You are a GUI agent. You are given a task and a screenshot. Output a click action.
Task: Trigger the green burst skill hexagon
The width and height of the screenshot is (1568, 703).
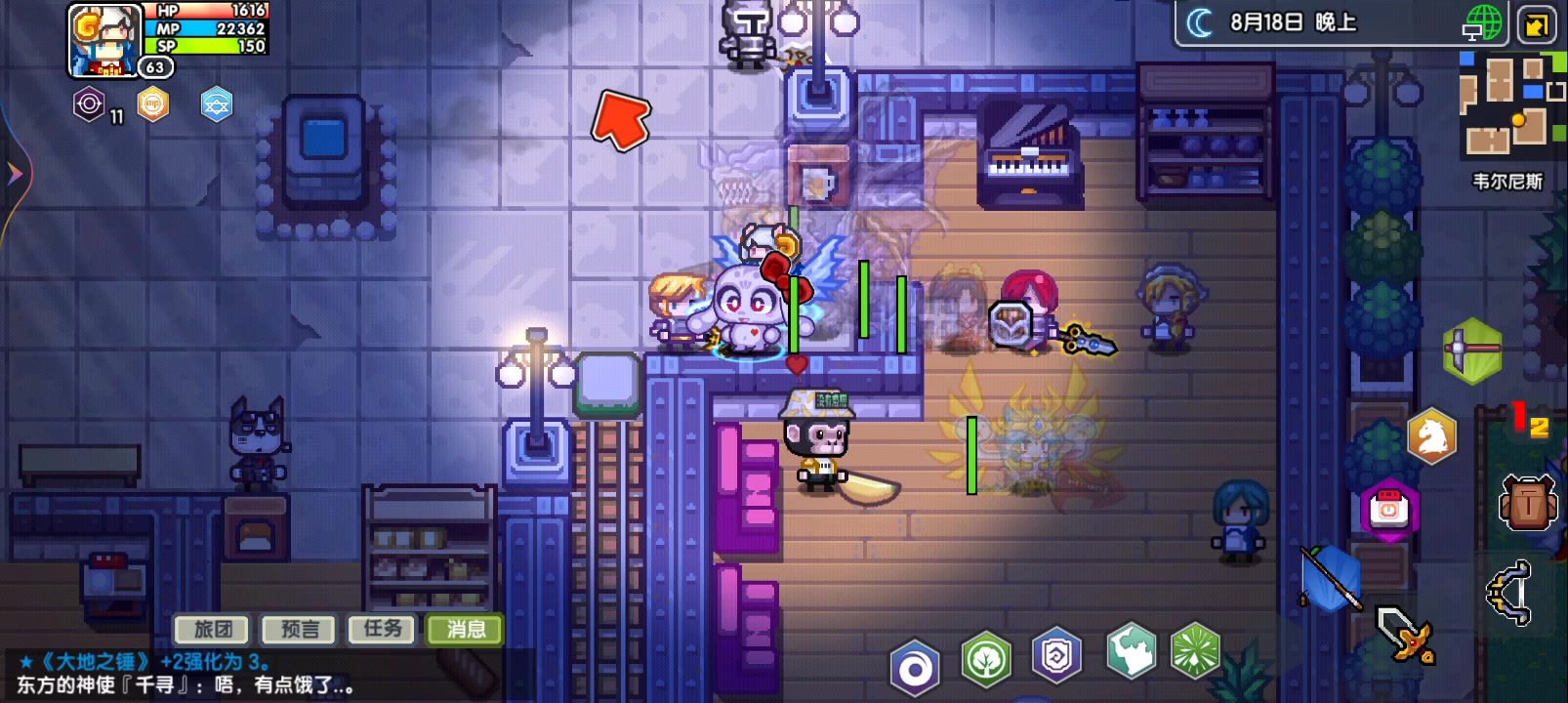1195,651
